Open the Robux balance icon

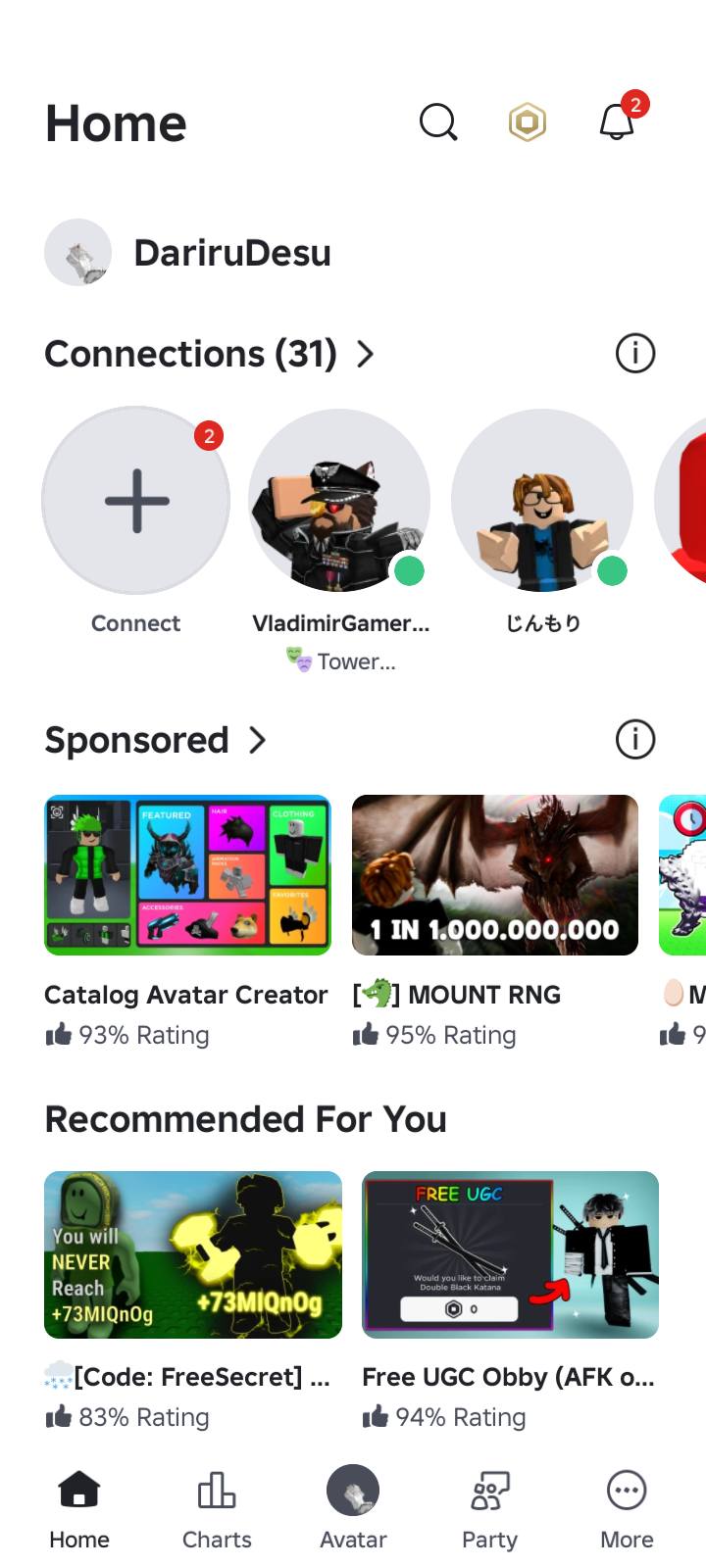click(x=528, y=122)
